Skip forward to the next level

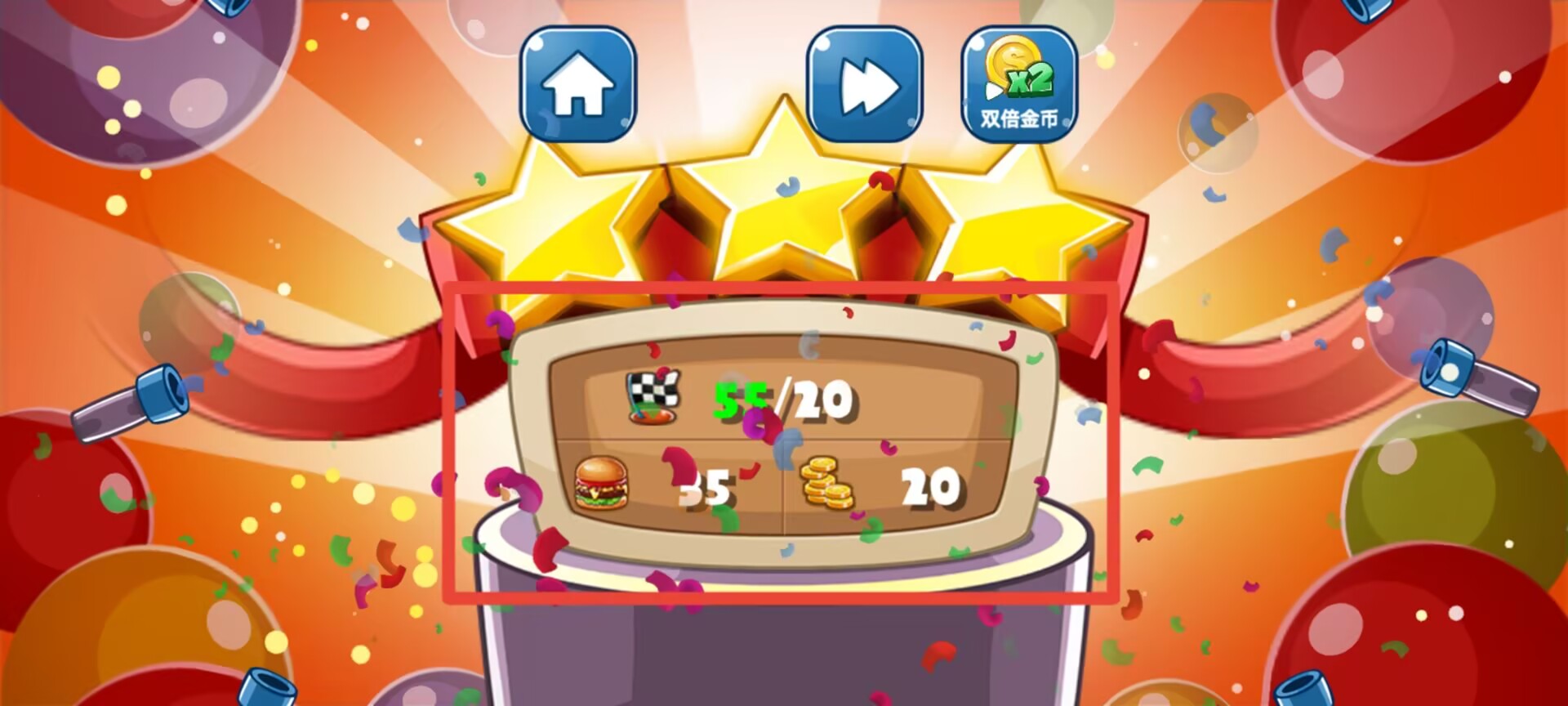[864, 85]
